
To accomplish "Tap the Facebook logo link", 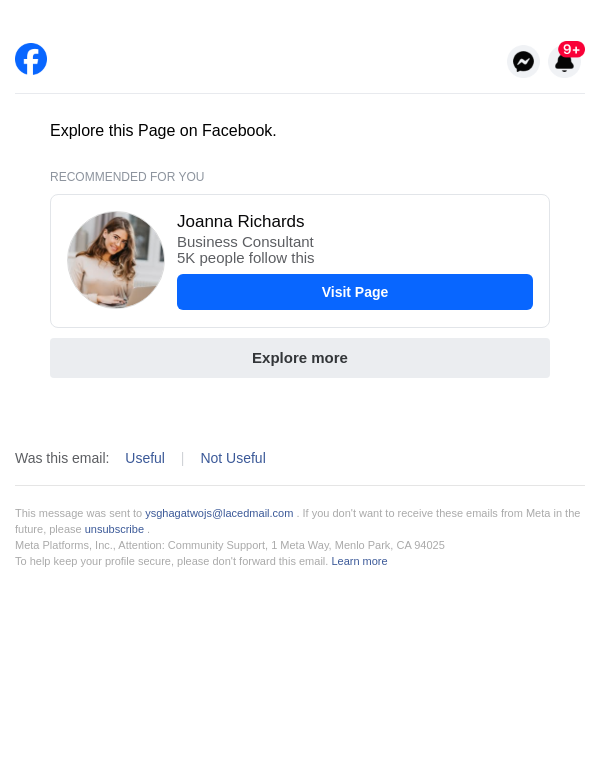I will (x=31, y=59).
